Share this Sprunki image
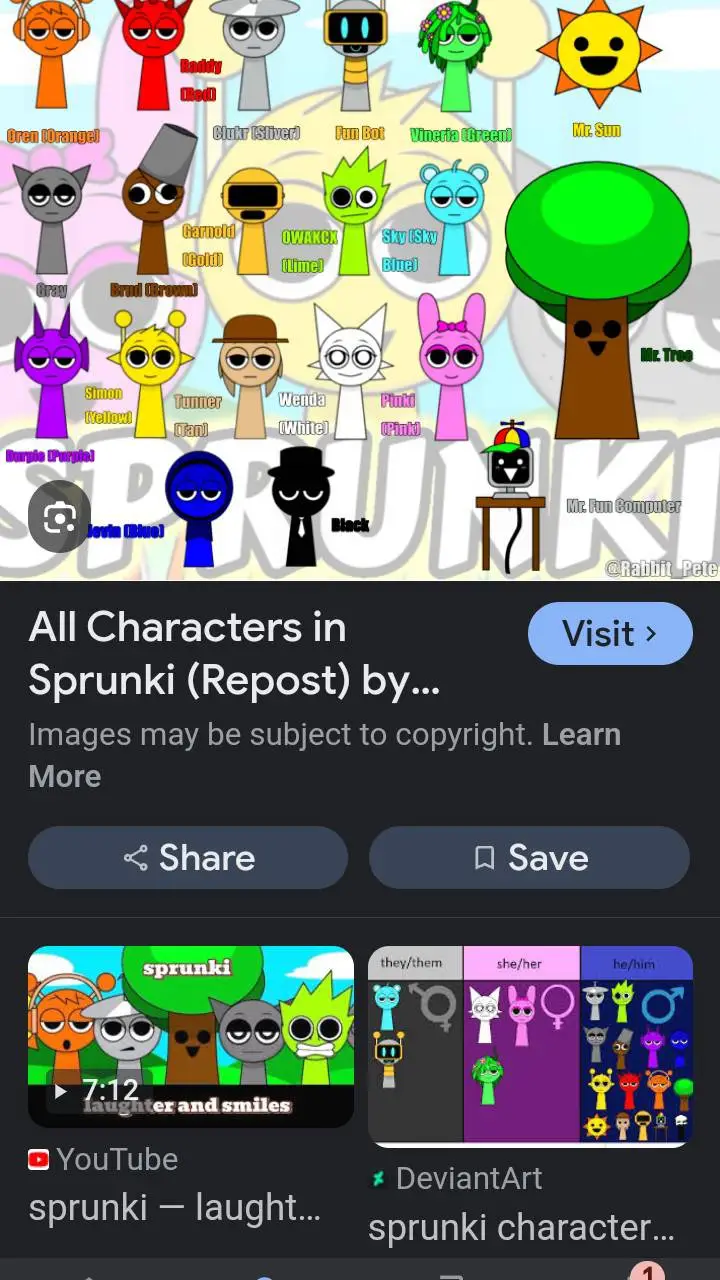 pyautogui.click(x=188, y=858)
